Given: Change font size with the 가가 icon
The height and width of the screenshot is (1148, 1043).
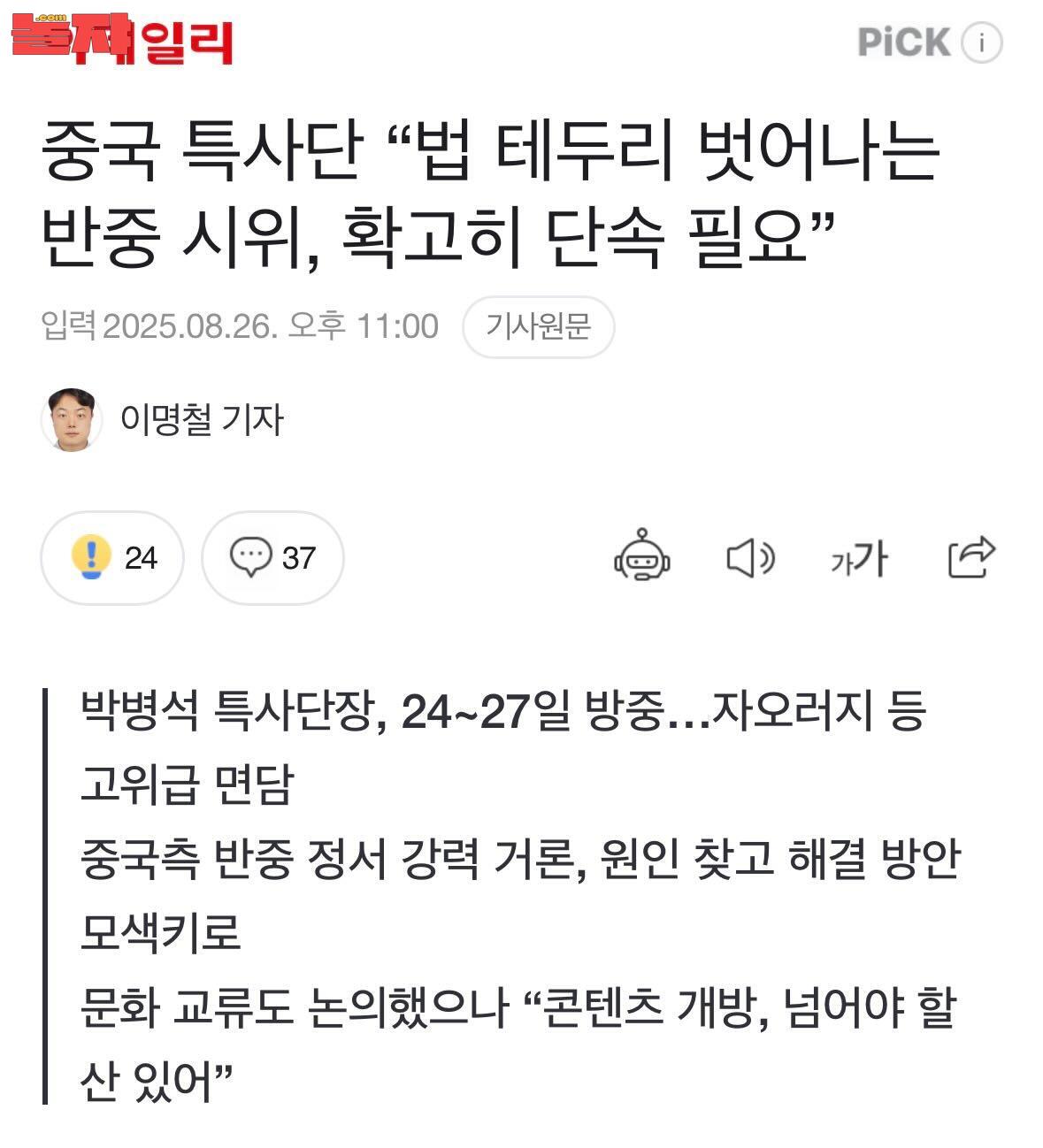Looking at the screenshot, I should [859, 558].
